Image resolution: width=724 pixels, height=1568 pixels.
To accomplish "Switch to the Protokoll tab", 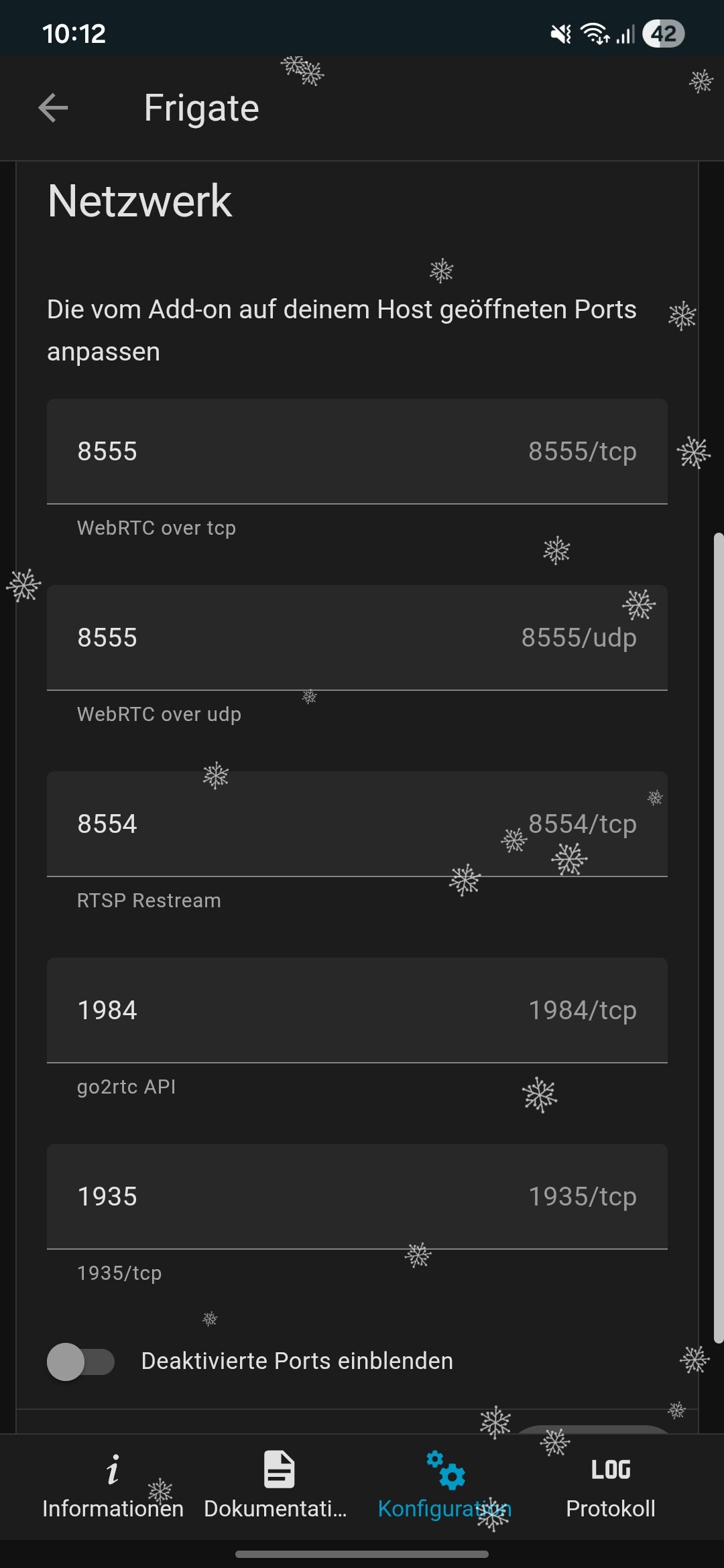I will pyautogui.click(x=611, y=1485).
